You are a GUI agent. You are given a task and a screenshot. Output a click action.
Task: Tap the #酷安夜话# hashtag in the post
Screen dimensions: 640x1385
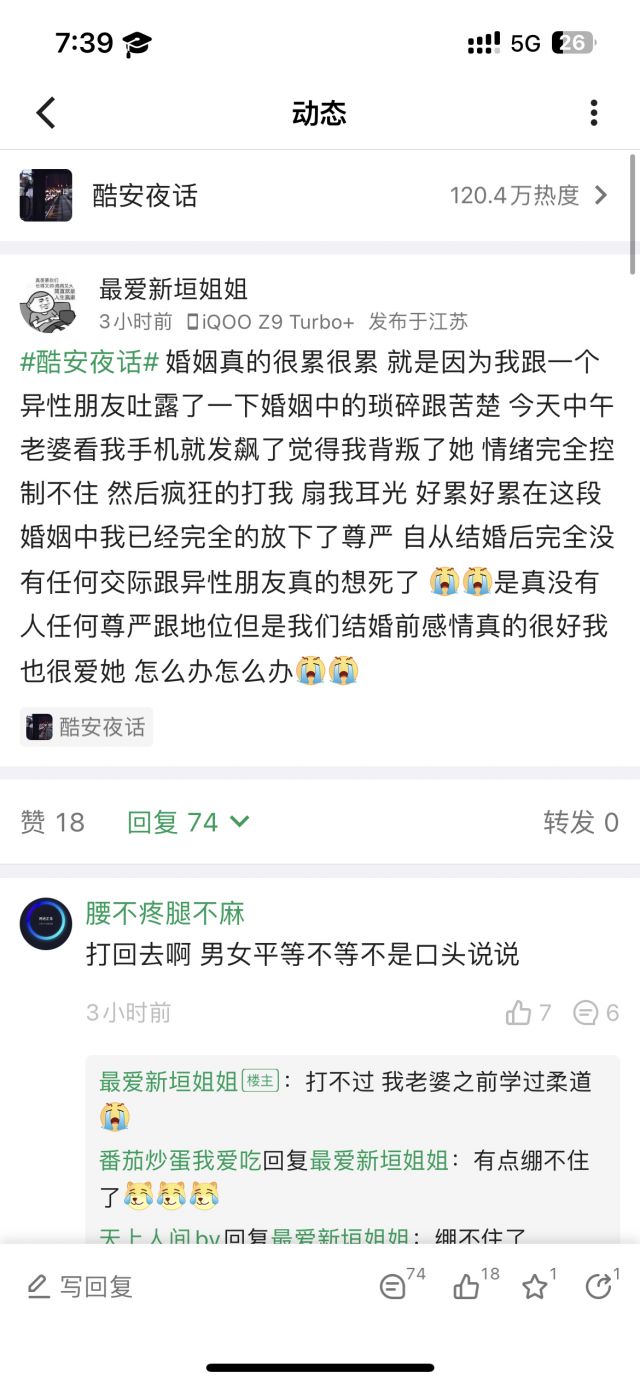90,362
